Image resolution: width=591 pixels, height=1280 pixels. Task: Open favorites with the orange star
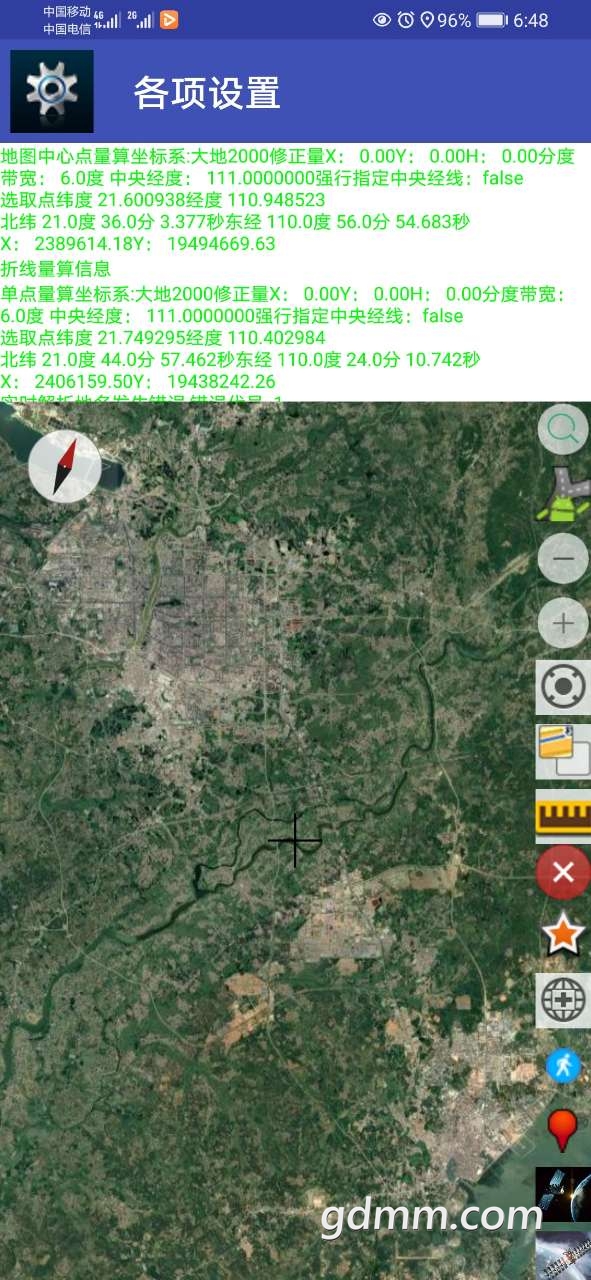tap(563, 936)
